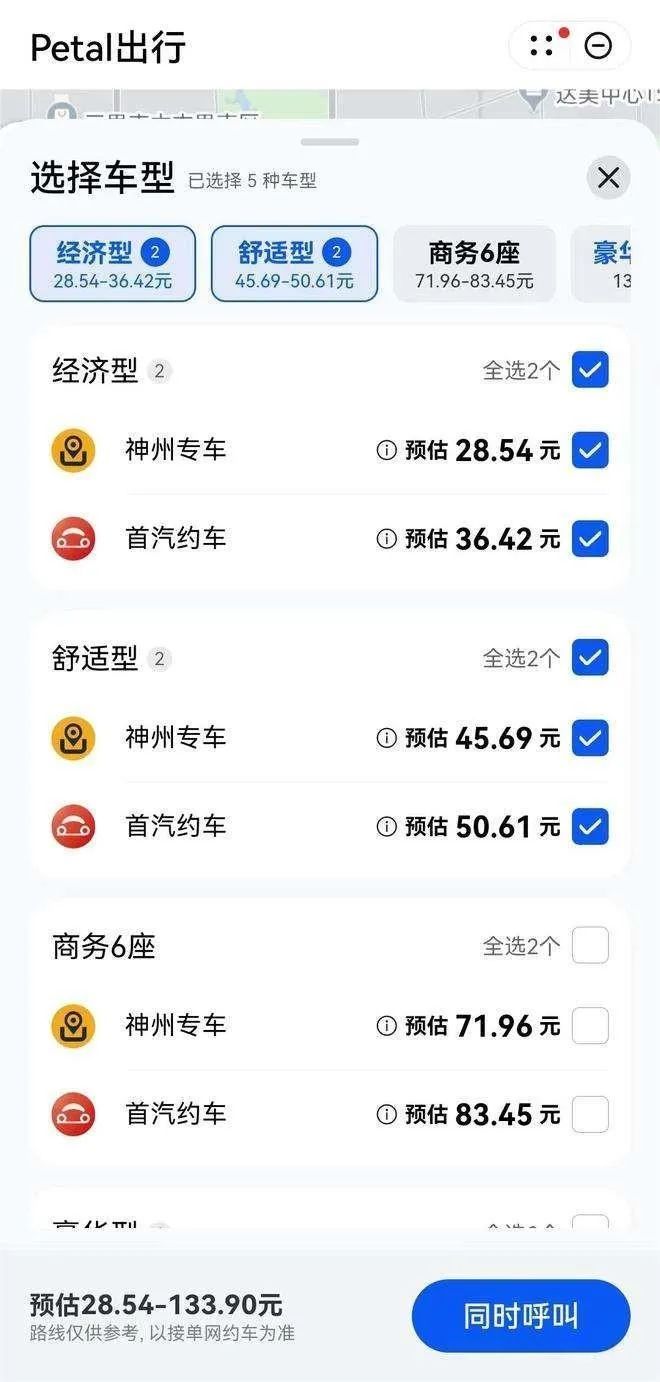Uncheck 神州专车 at 28.54 元
Screen dimensions: 660x1382
590,450
